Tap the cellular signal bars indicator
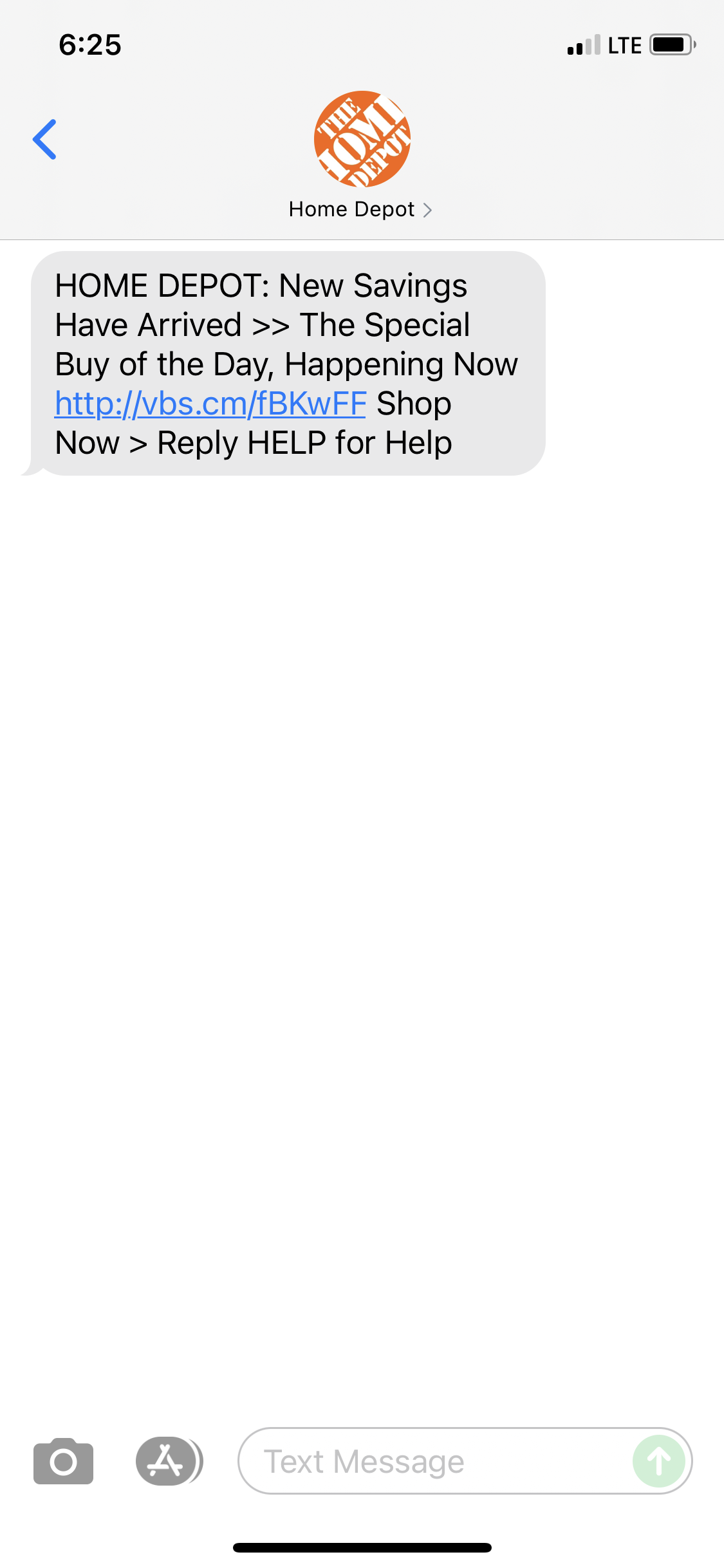This screenshot has width=724, height=1568. (581, 45)
